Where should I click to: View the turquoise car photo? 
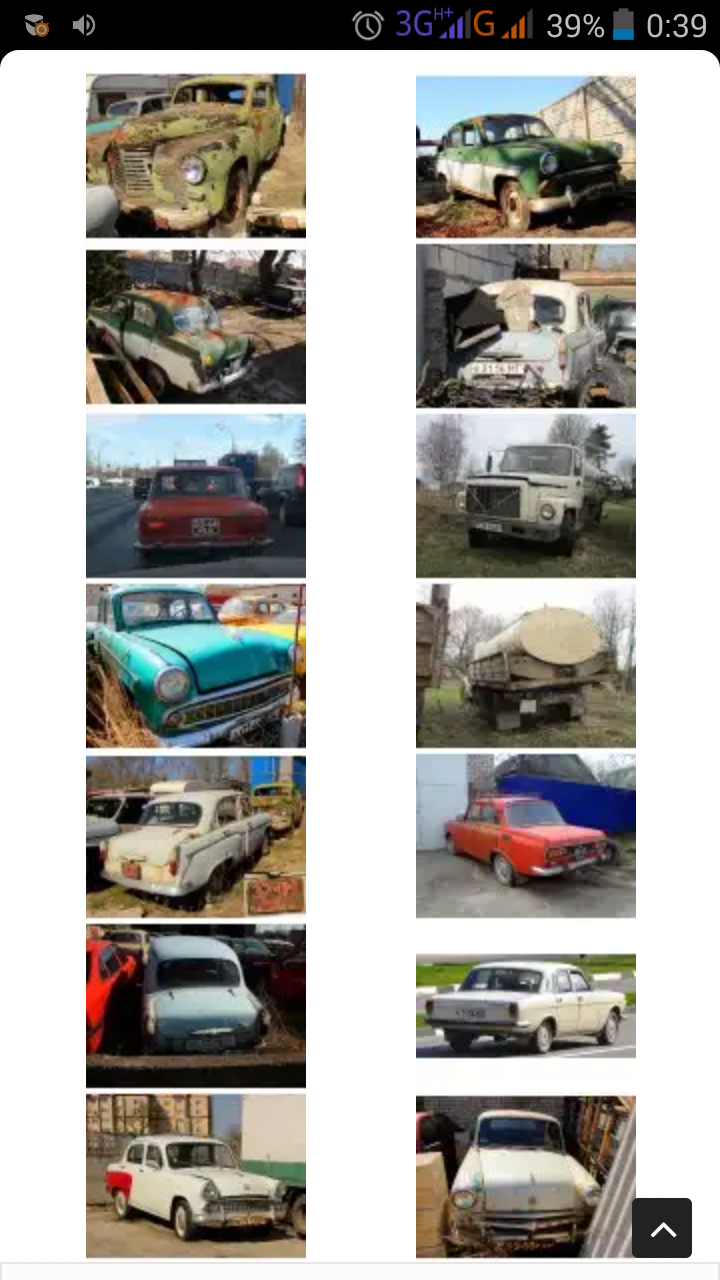[196, 666]
